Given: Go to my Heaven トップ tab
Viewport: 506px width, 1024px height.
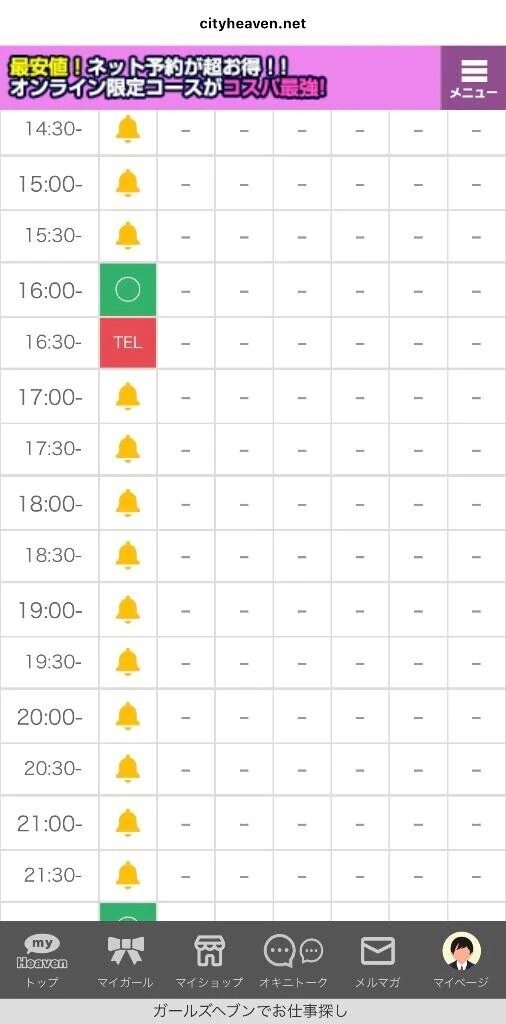Looking at the screenshot, I should [x=42, y=960].
